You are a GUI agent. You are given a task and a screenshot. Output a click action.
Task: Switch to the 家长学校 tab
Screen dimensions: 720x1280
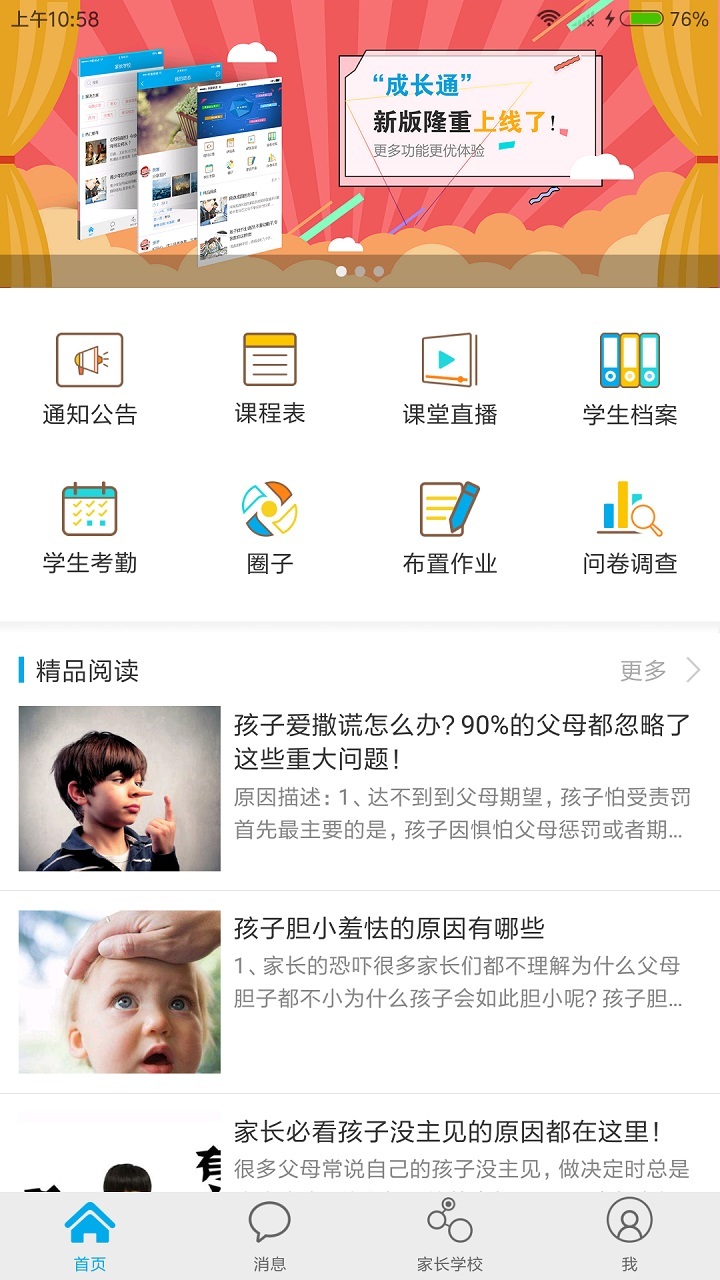[x=449, y=1236]
